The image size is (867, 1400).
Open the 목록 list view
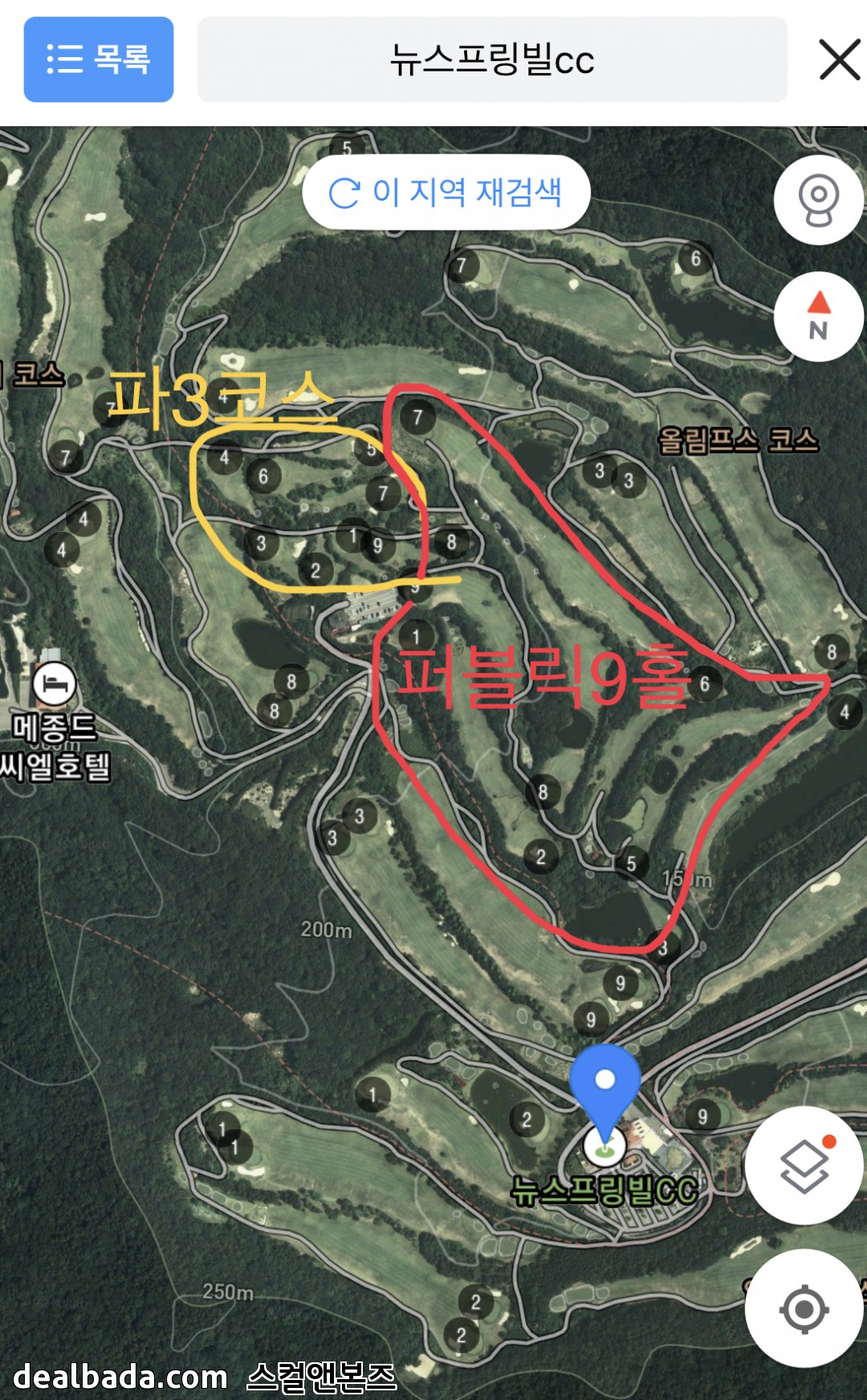(99, 59)
